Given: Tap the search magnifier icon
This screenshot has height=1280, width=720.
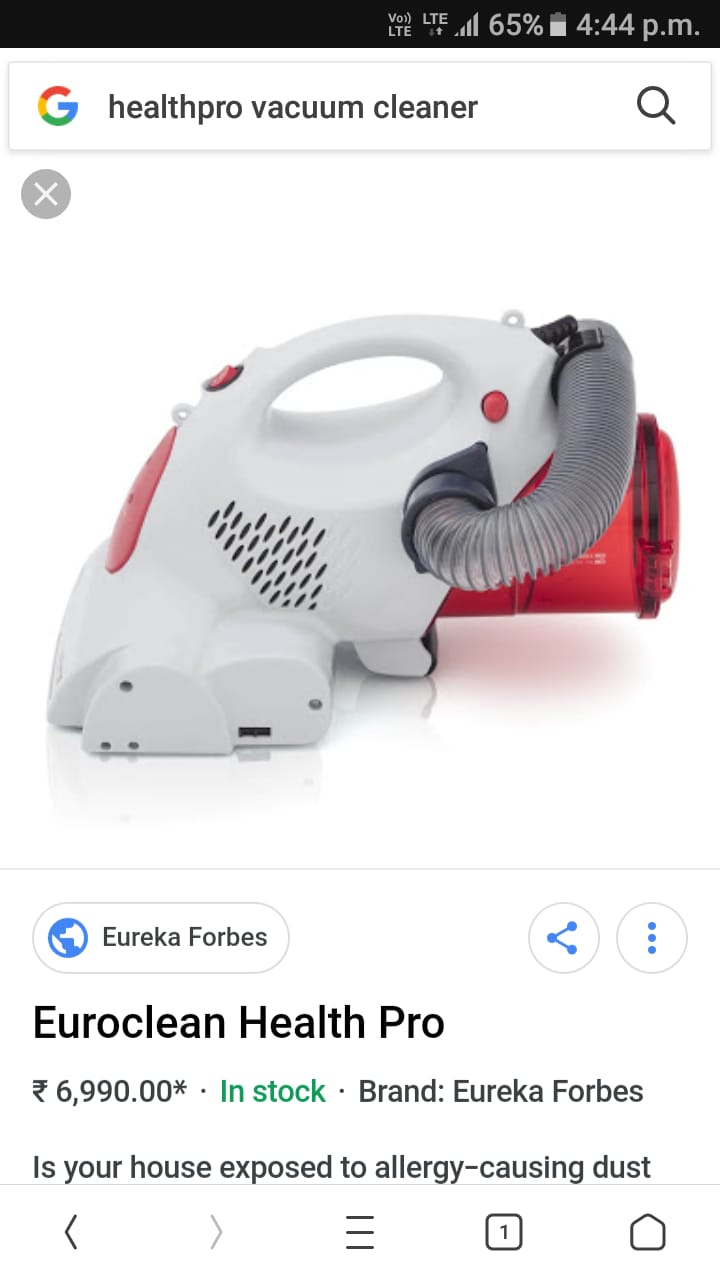Looking at the screenshot, I should click(x=656, y=107).
